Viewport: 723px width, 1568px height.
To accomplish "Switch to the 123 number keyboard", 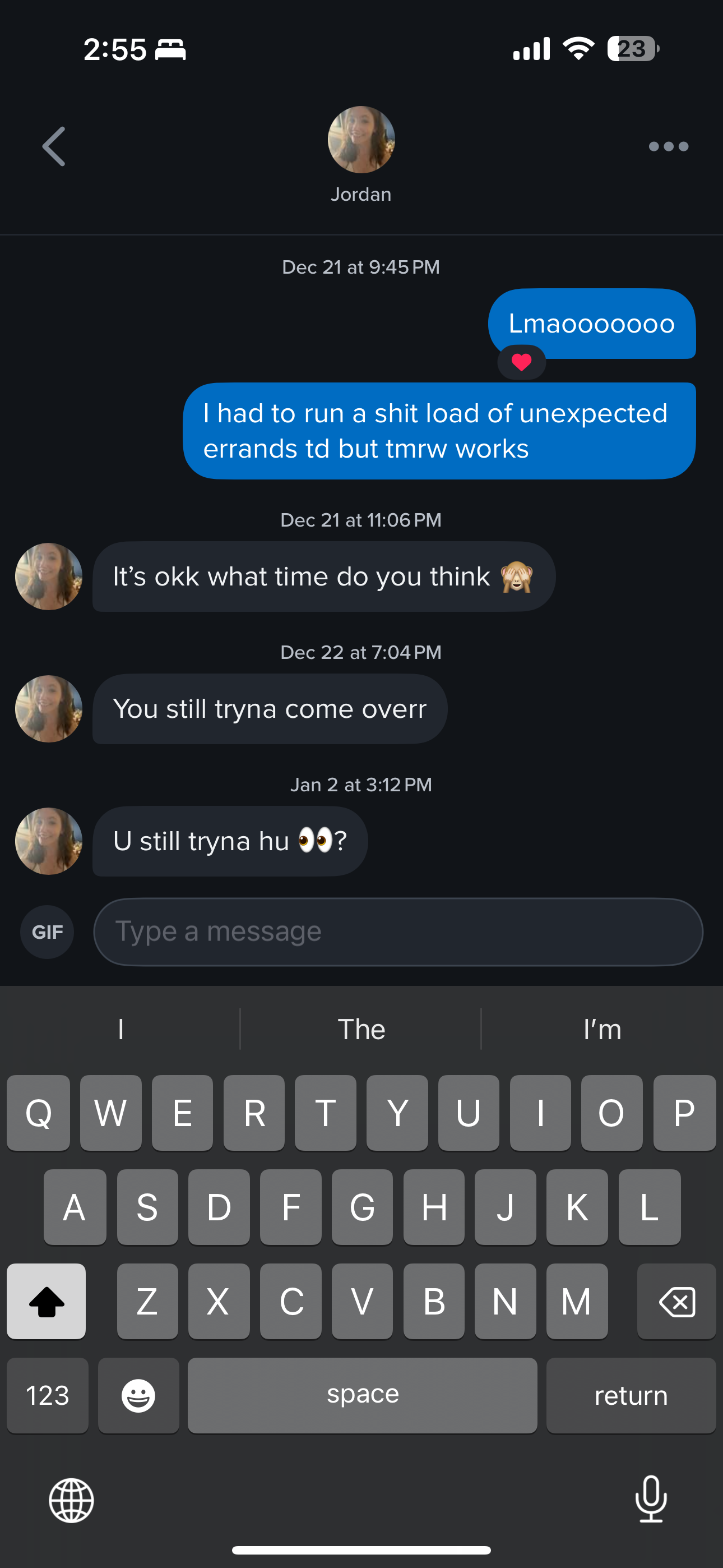I will tap(48, 1395).
